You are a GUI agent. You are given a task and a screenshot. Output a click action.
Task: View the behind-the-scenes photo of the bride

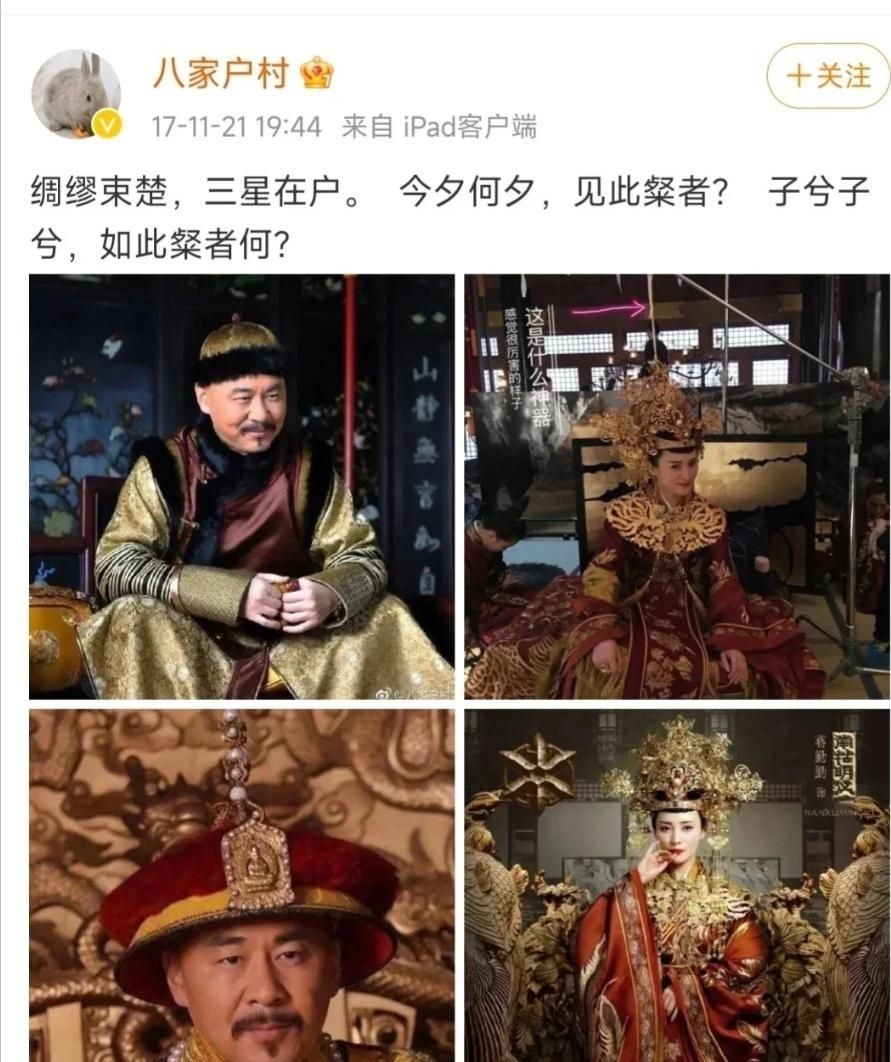(676, 486)
